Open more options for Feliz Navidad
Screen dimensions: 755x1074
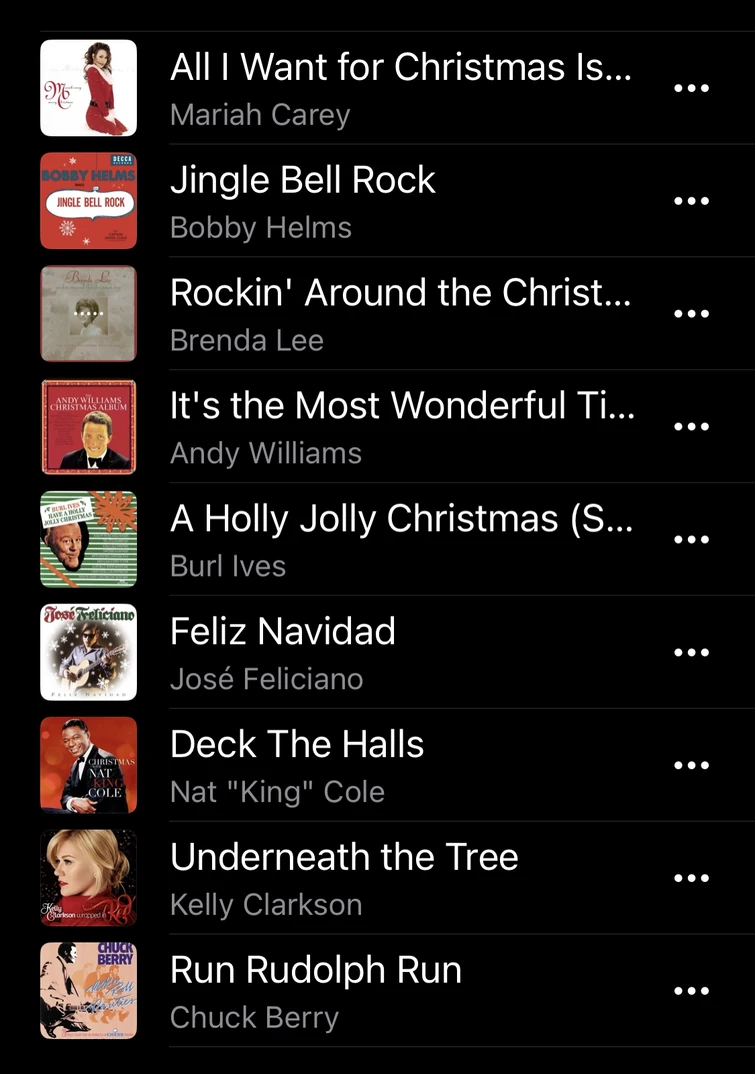[x=692, y=652]
